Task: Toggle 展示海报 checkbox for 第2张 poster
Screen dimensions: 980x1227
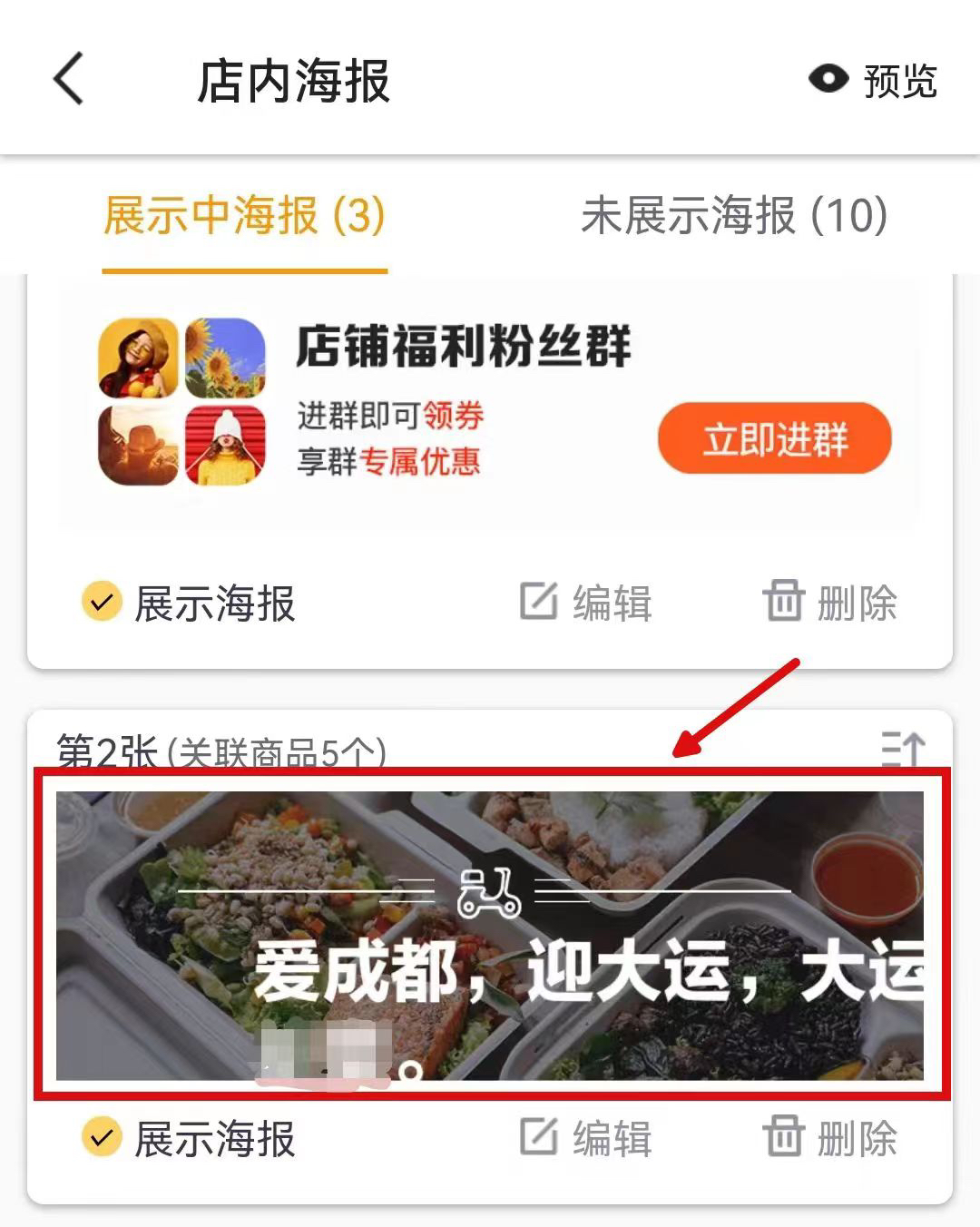Action: click(x=102, y=1138)
